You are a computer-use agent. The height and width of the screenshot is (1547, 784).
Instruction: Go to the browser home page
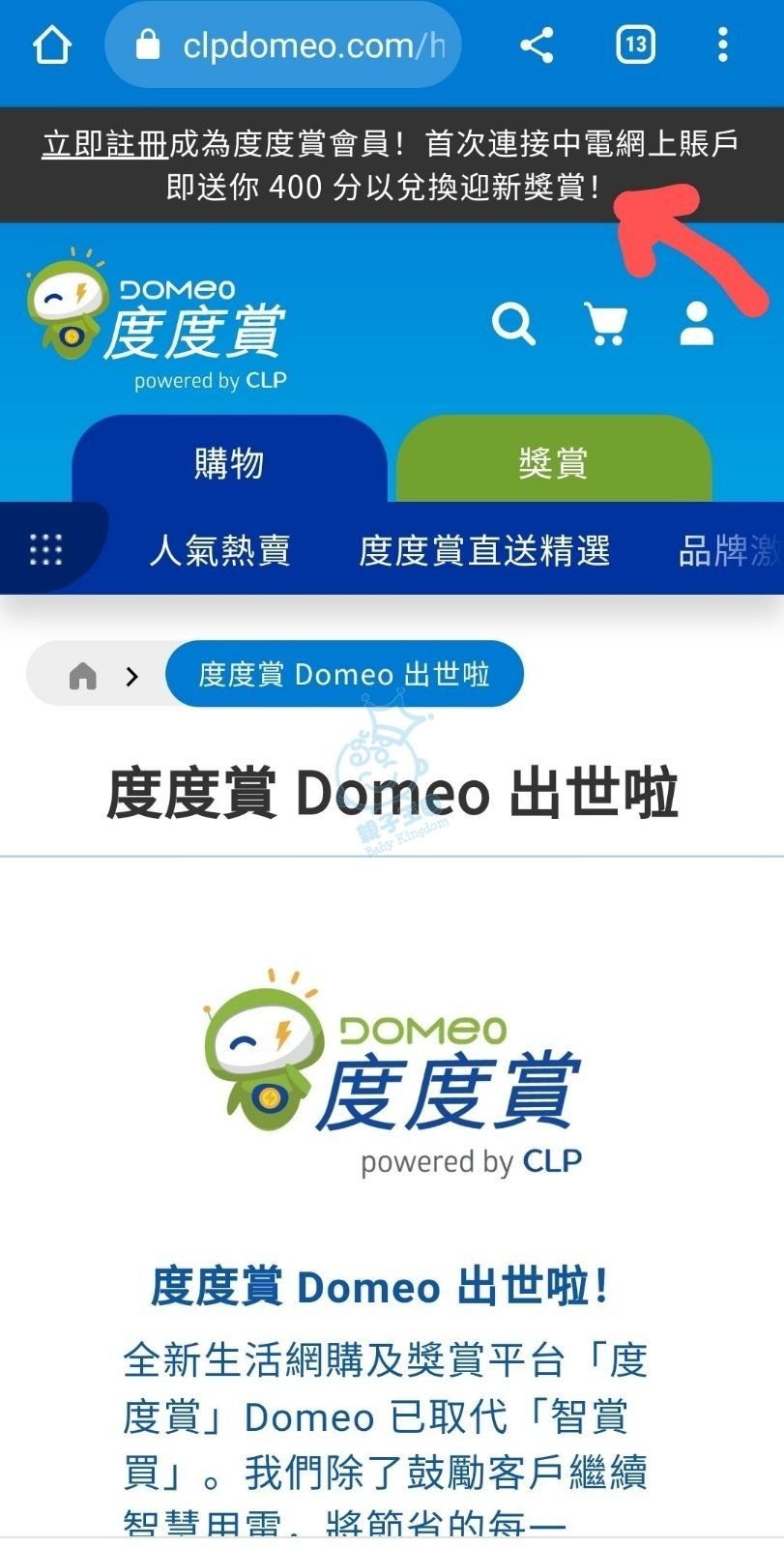(x=52, y=44)
